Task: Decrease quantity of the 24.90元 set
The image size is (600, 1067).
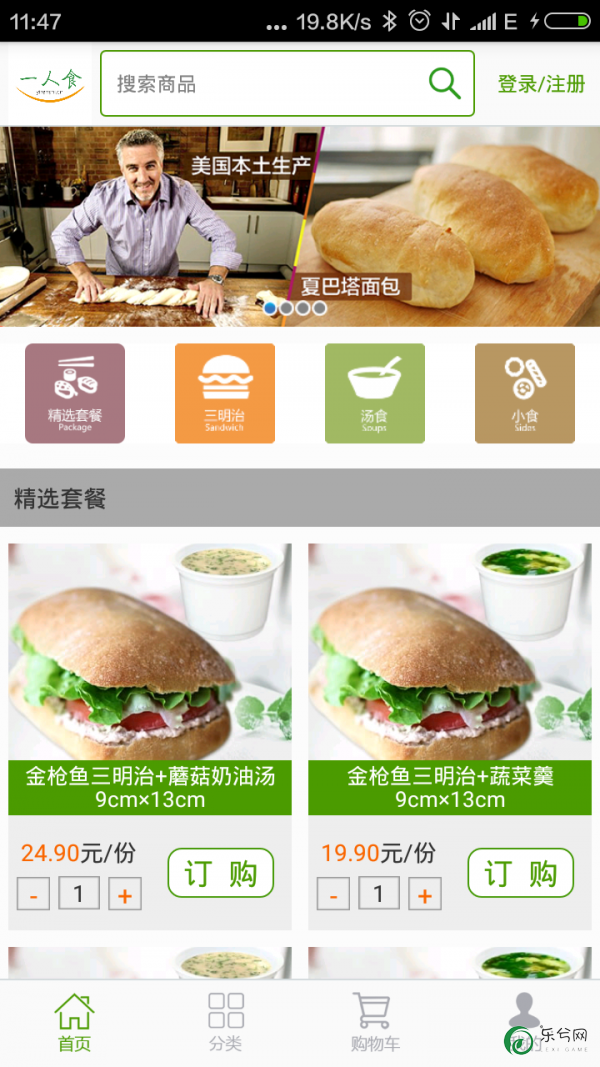Action: [34, 895]
